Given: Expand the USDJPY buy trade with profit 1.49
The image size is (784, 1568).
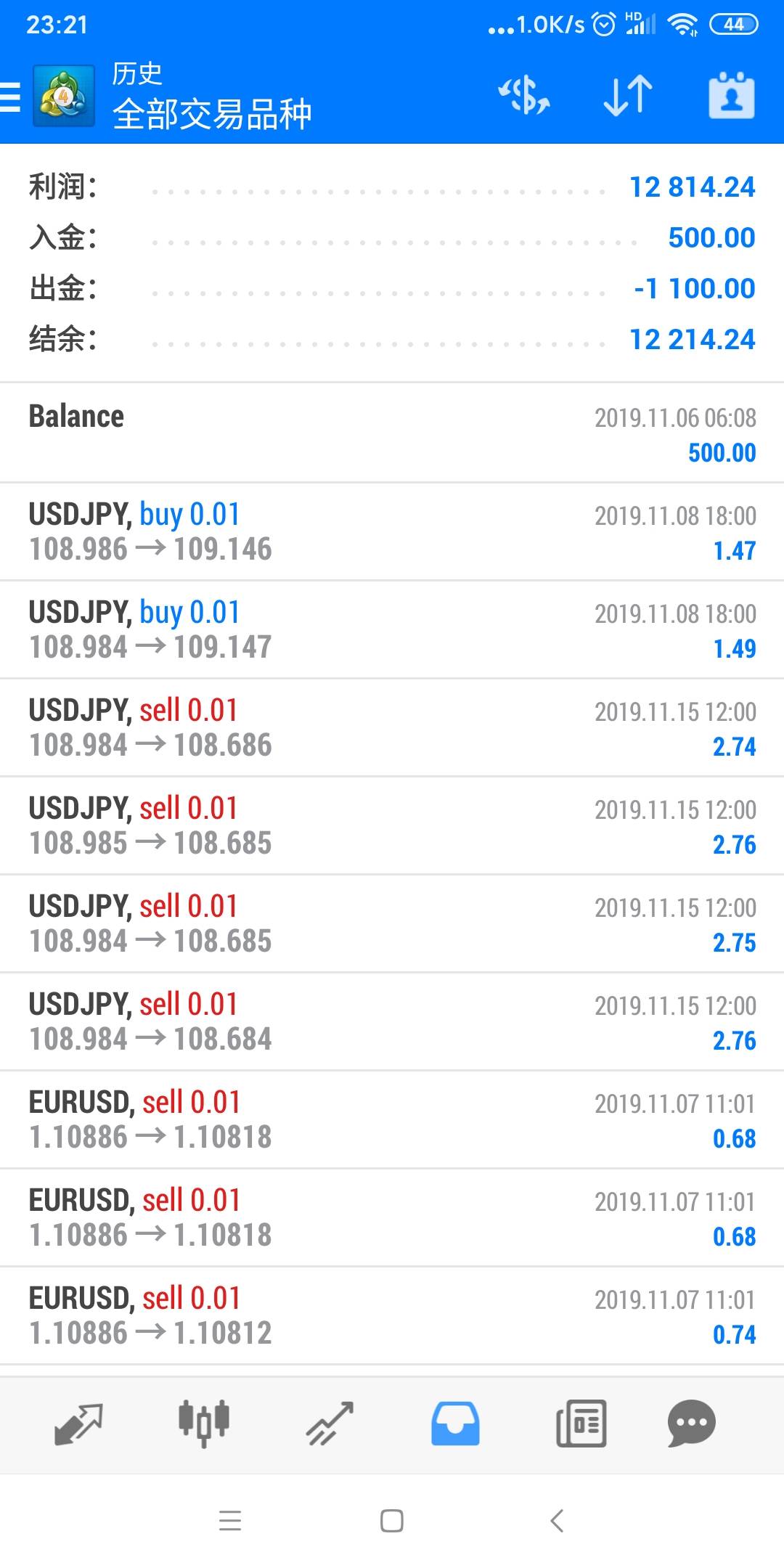Looking at the screenshot, I should click(x=392, y=630).
